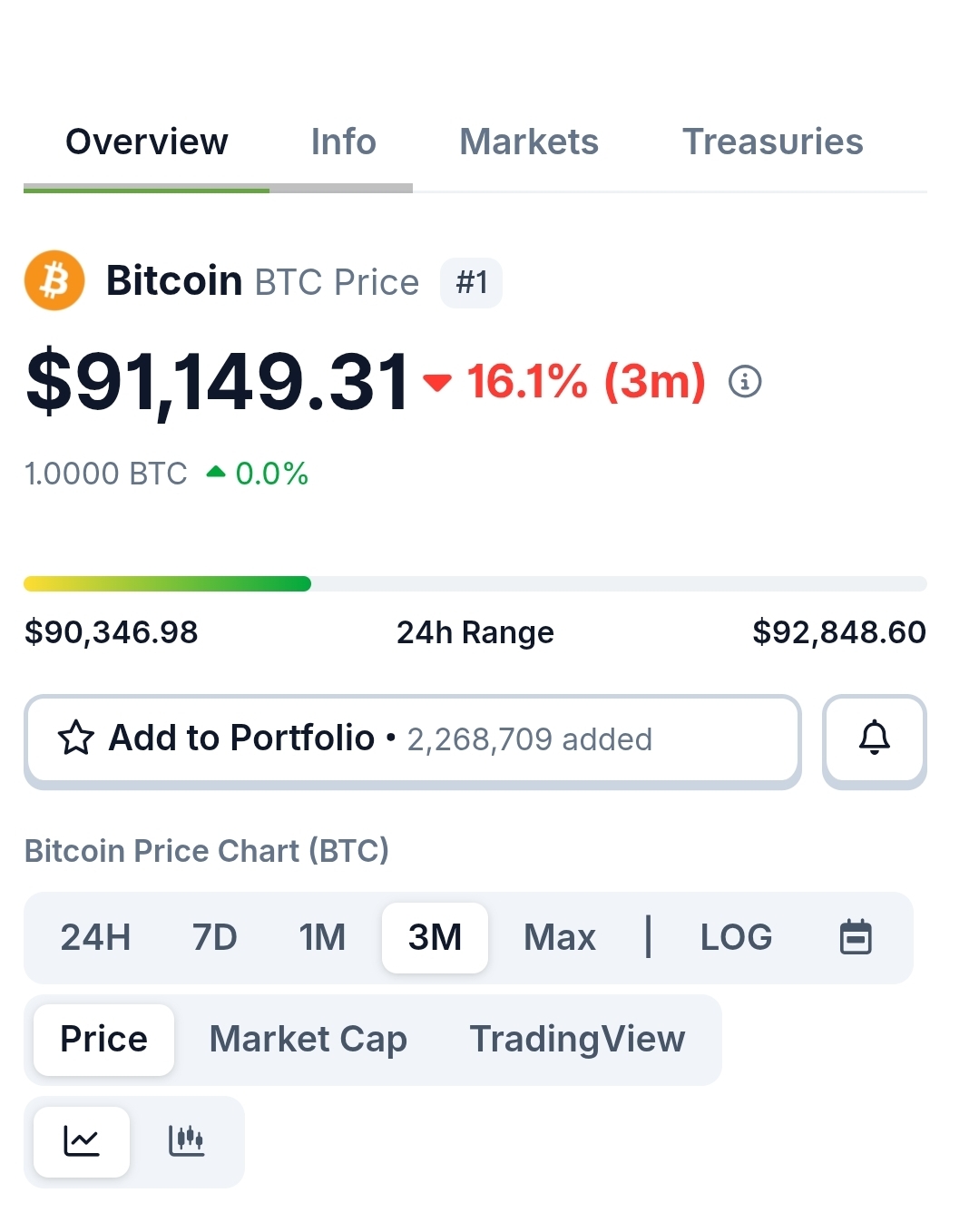Switch to the Info tab
Image resolution: width=979 pixels, height=1232 pixels.
coord(343,142)
